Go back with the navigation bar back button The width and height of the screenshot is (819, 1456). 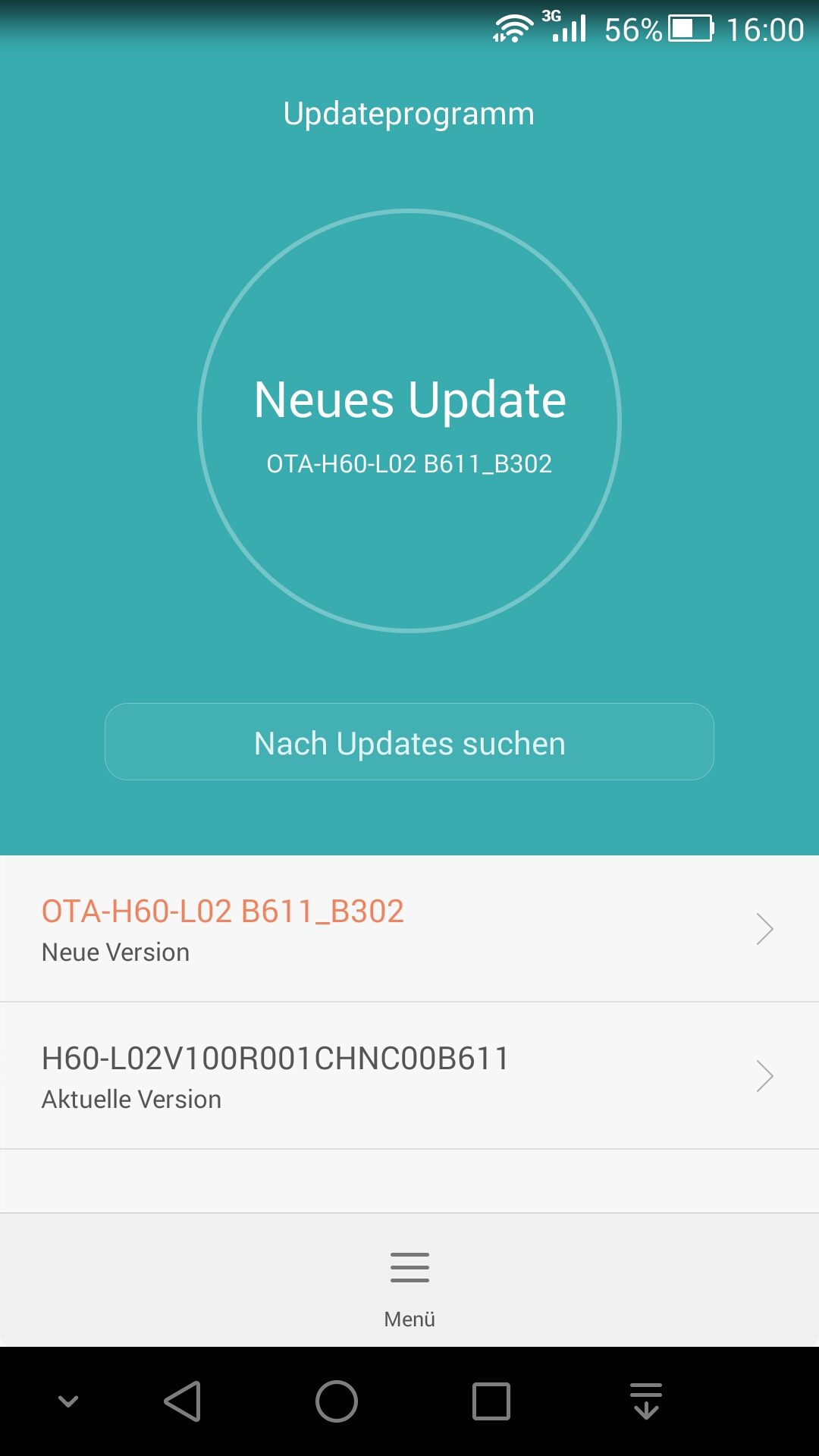[x=183, y=1401]
